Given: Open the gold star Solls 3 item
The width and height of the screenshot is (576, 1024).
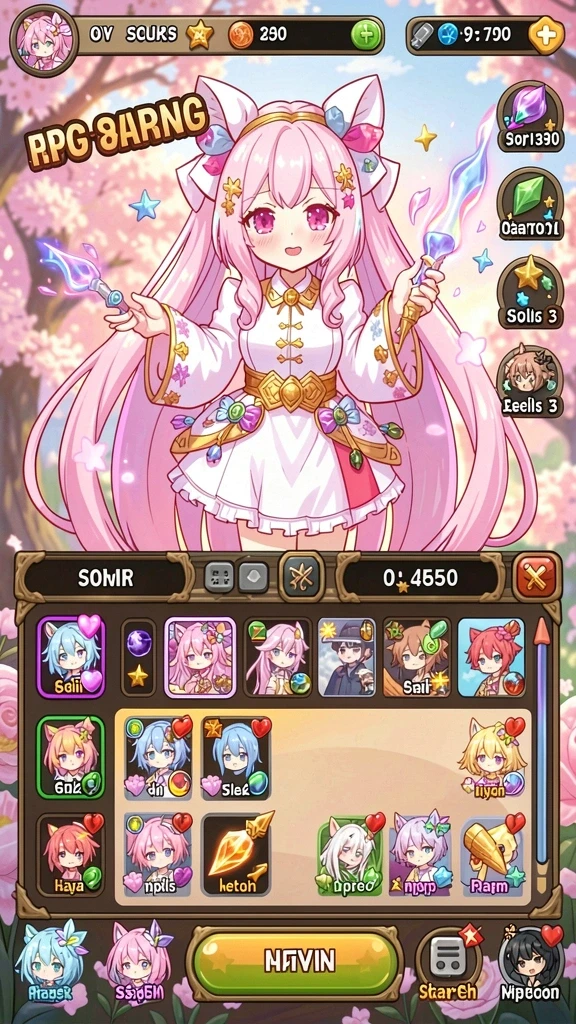Looking at the screenshot, I should coord(530,291).
